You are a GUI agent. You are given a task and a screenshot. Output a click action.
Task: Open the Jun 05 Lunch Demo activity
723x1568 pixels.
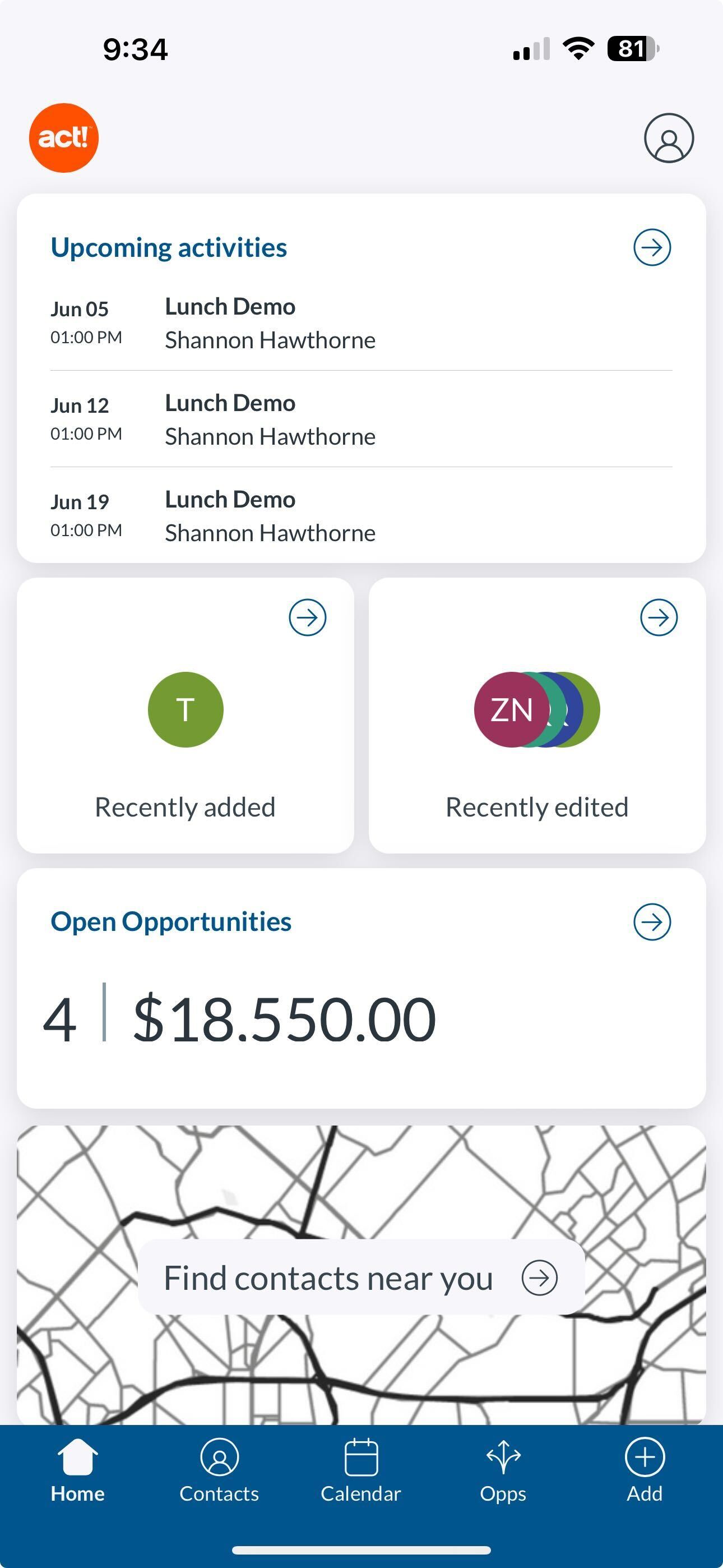[361, 323]
